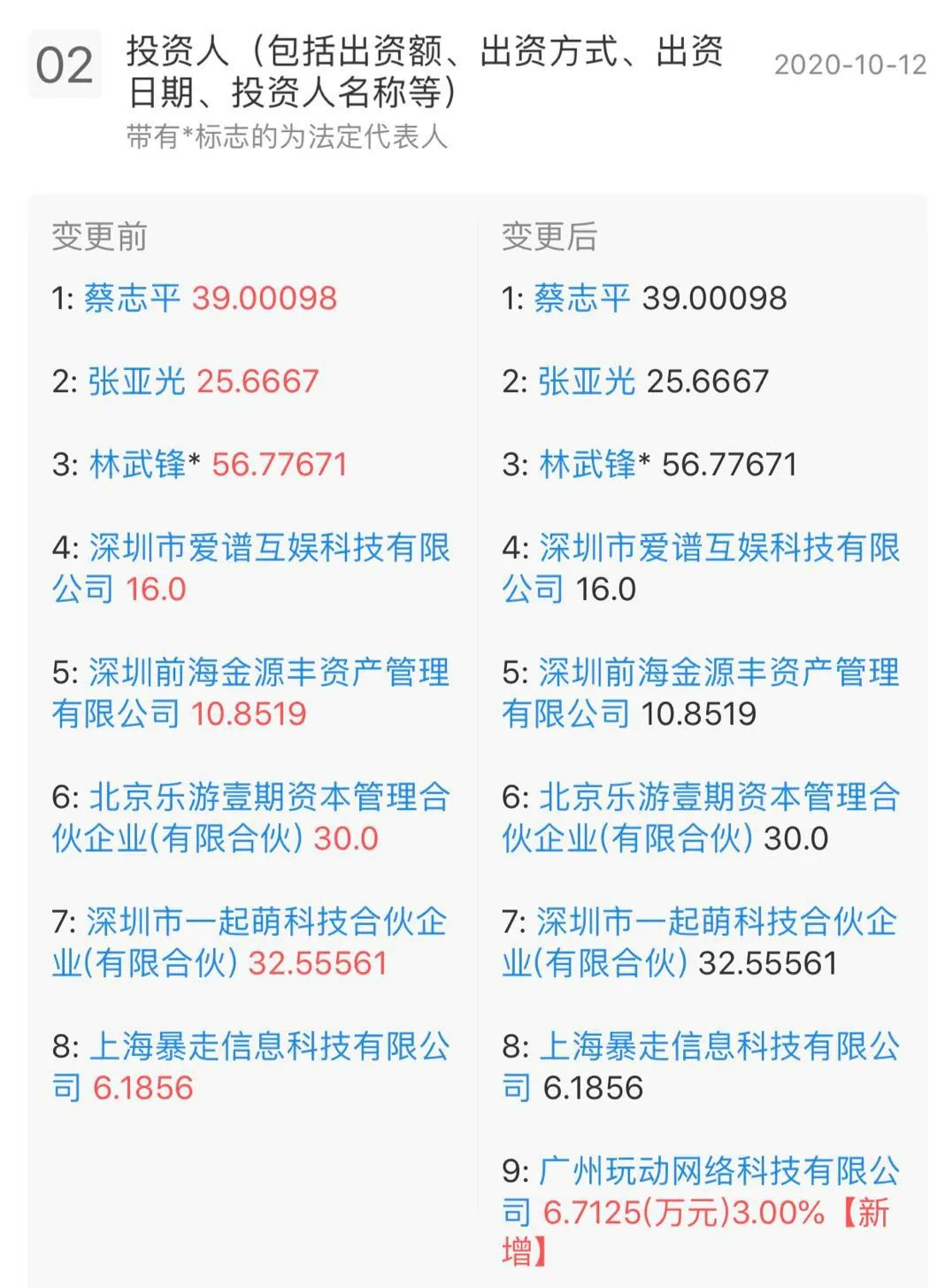Tap 蔡志平 in the 变更后 column
Viewport: 945px width, 1288px height.
[x=581, y=298]
